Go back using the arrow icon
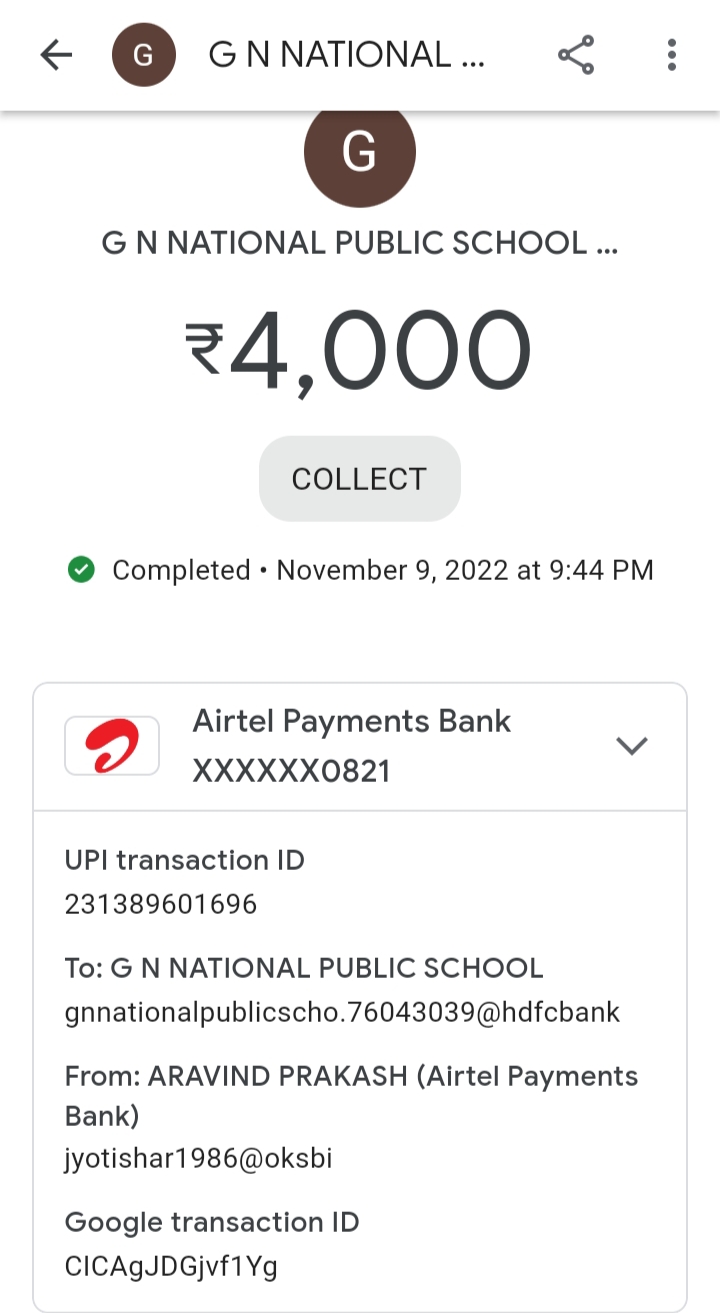This screenshot has height=1313, width=720. click(57, 55)
